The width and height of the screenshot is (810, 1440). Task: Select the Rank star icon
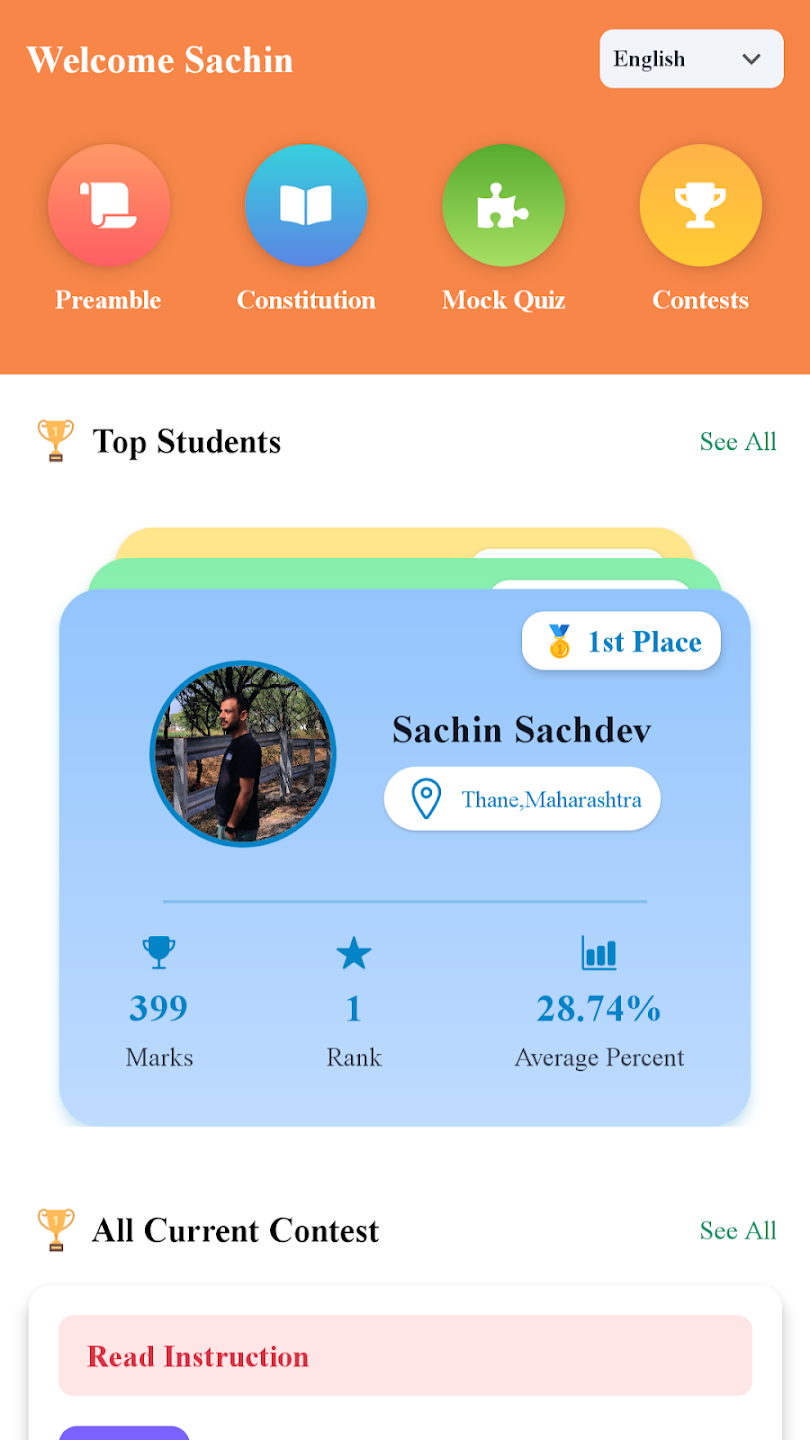click(x=353, y=952)
